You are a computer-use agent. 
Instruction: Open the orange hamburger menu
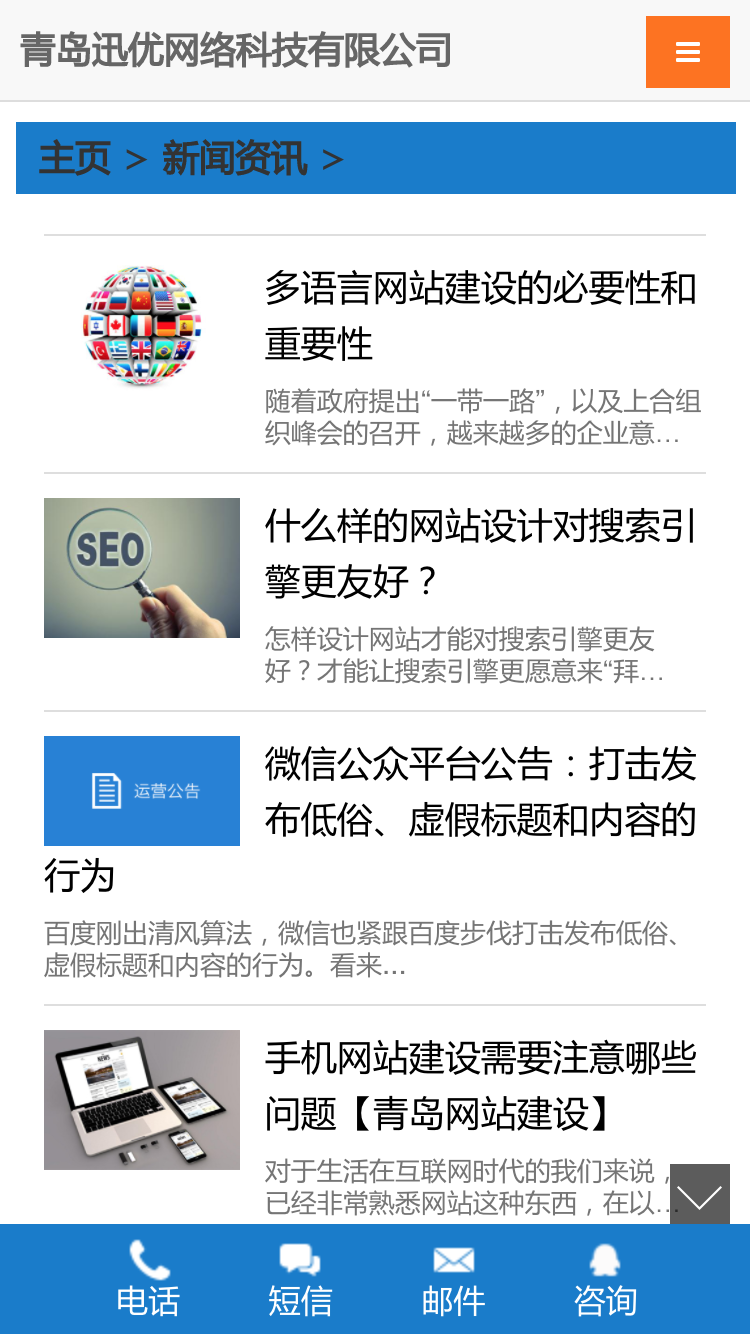click(687, 51)
